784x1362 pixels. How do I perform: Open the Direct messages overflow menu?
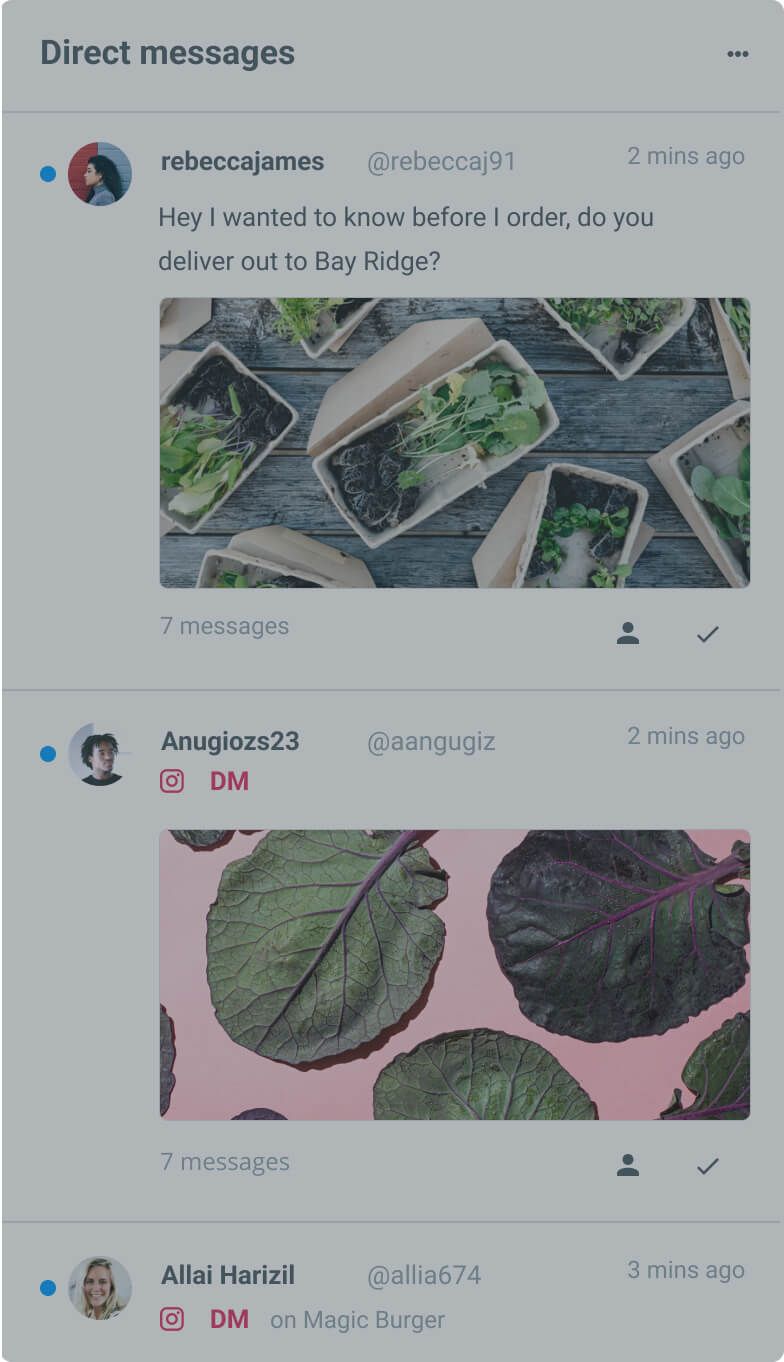point(737,54)
